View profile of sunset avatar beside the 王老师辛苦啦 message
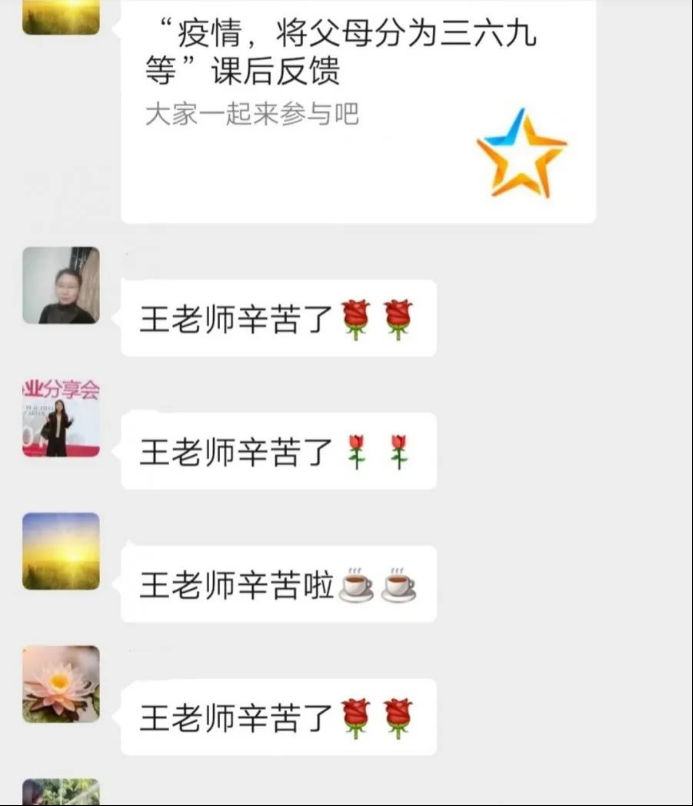This screenshot has width=693, height=806. coord(61,551)
